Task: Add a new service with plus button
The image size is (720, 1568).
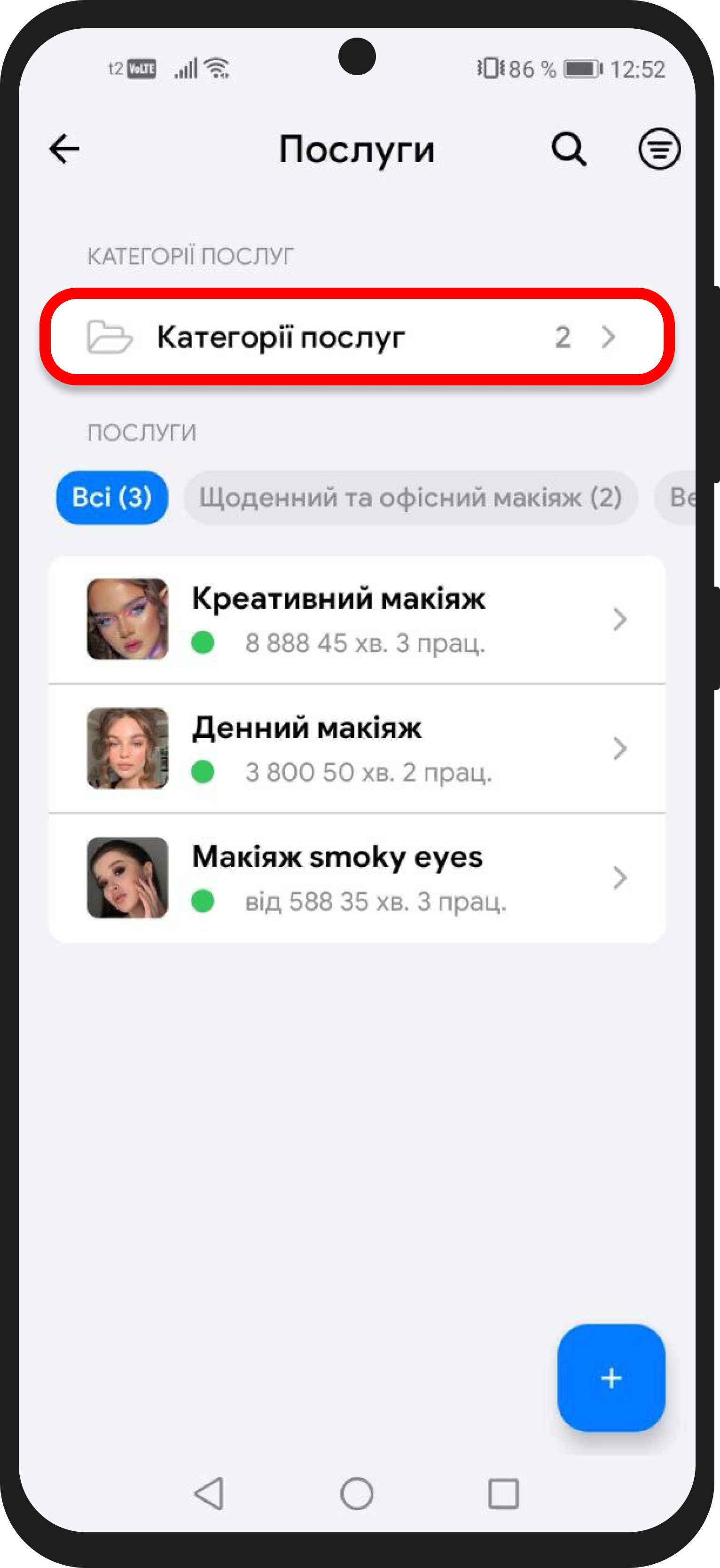Action: point(610,1378)
